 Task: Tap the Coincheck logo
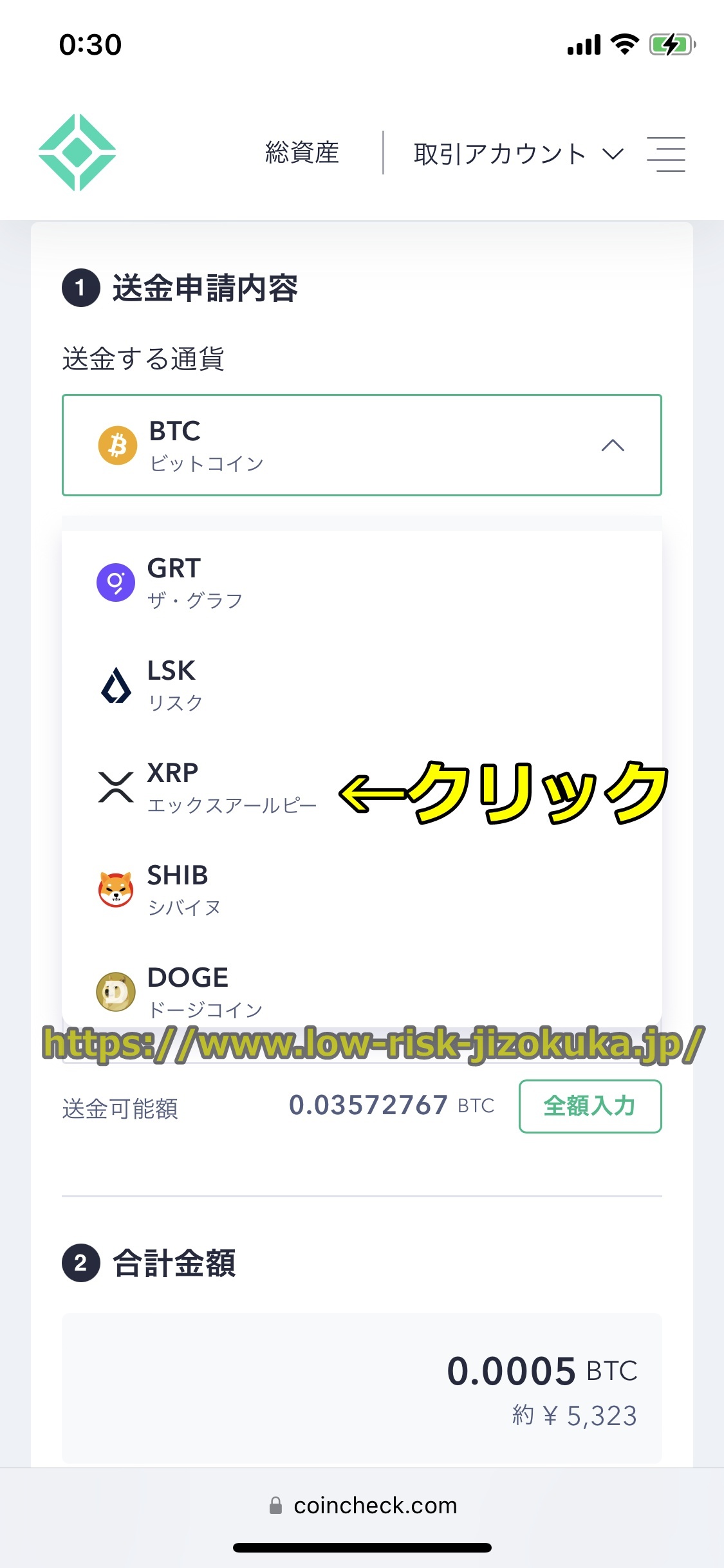click(77, 153)
